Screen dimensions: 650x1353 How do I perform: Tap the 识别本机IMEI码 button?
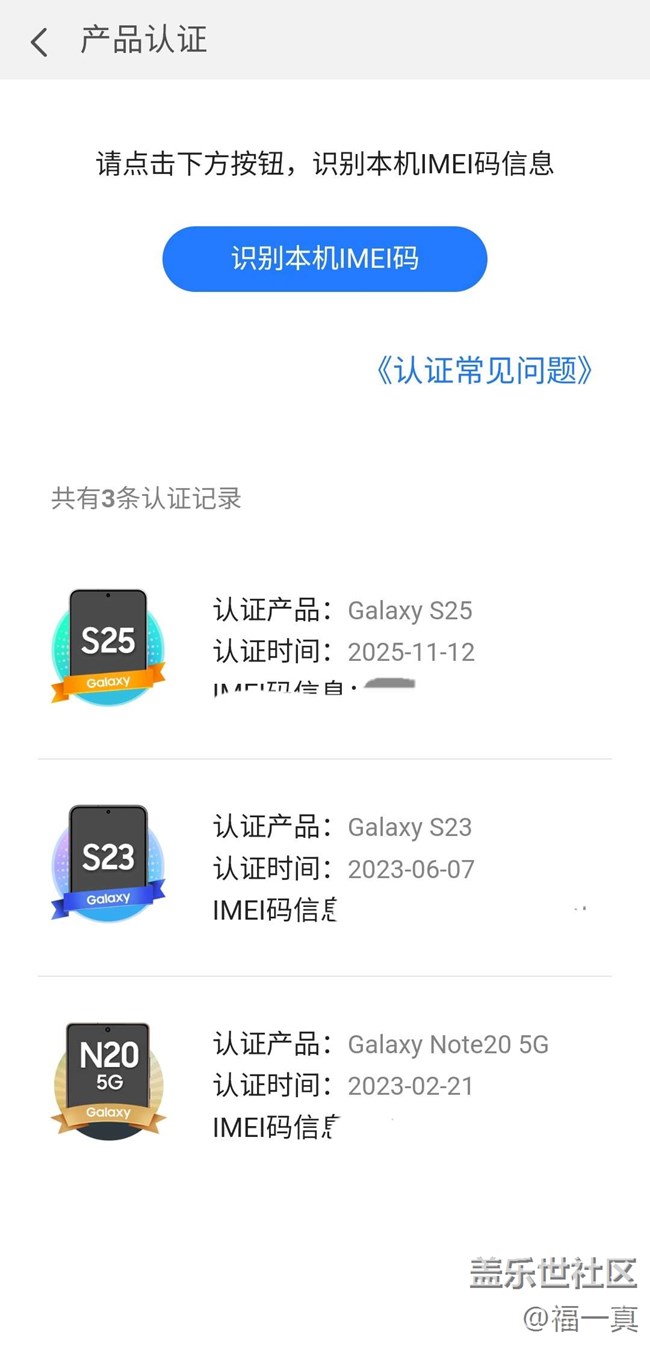coord(324,259)
